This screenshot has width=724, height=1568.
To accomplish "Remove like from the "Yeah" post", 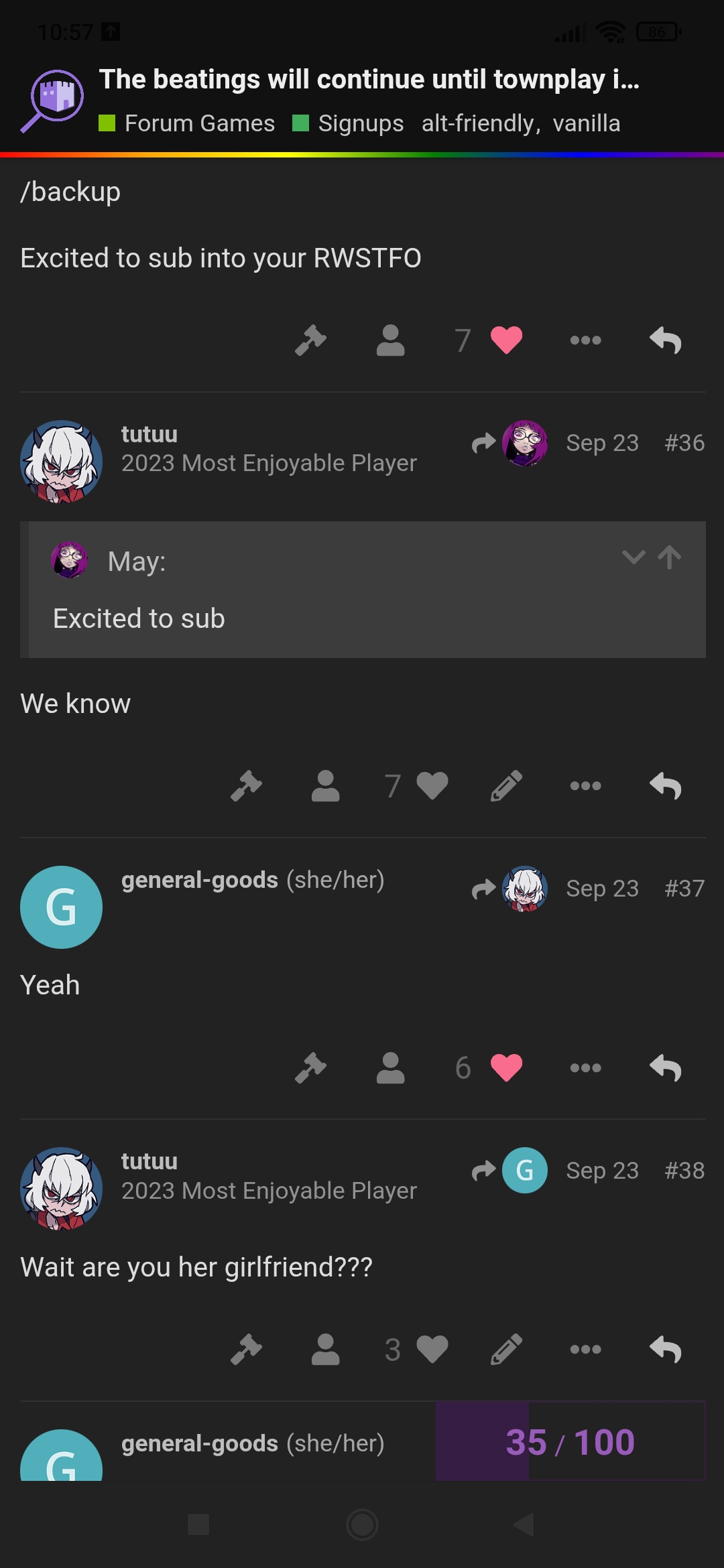I will (506, 1068).
